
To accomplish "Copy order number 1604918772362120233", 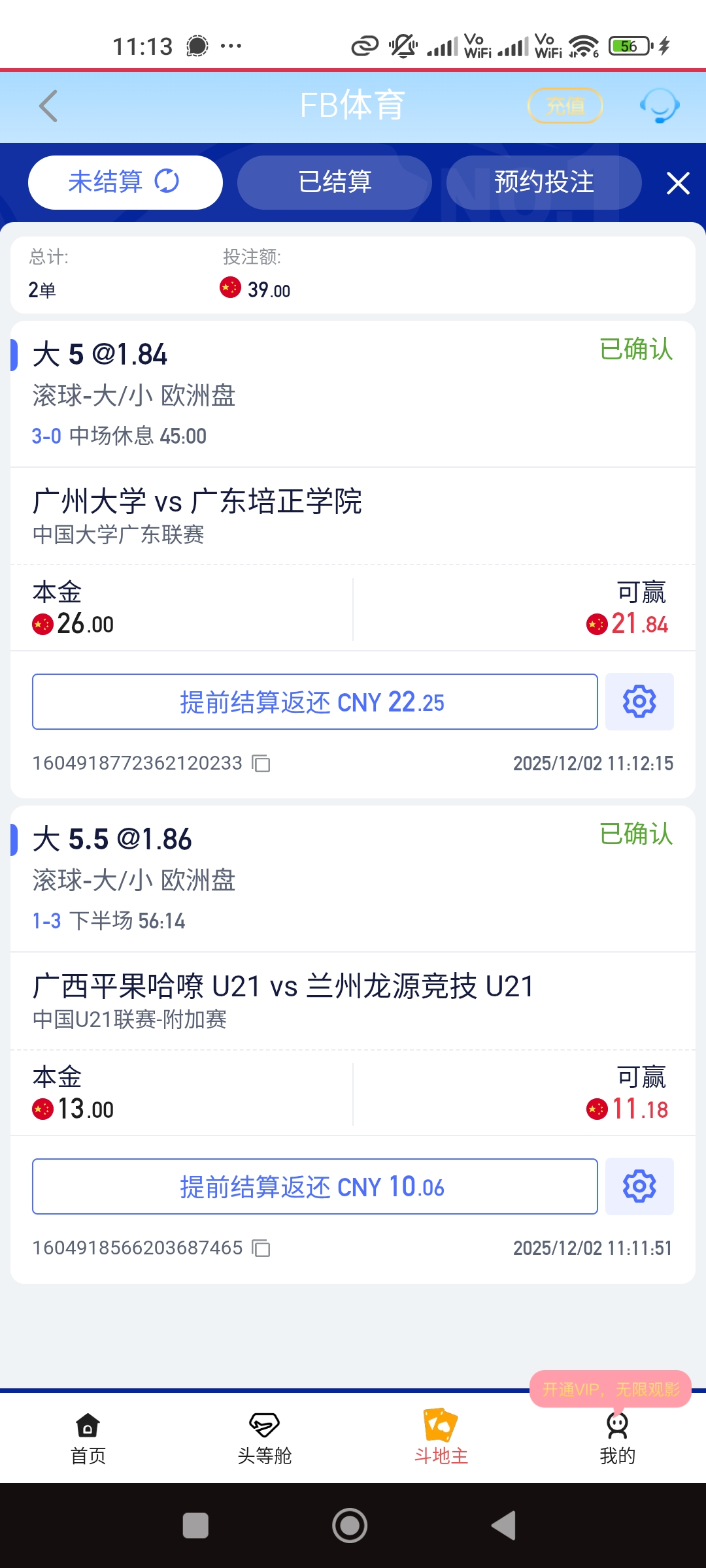I will (x=261, y=763).
